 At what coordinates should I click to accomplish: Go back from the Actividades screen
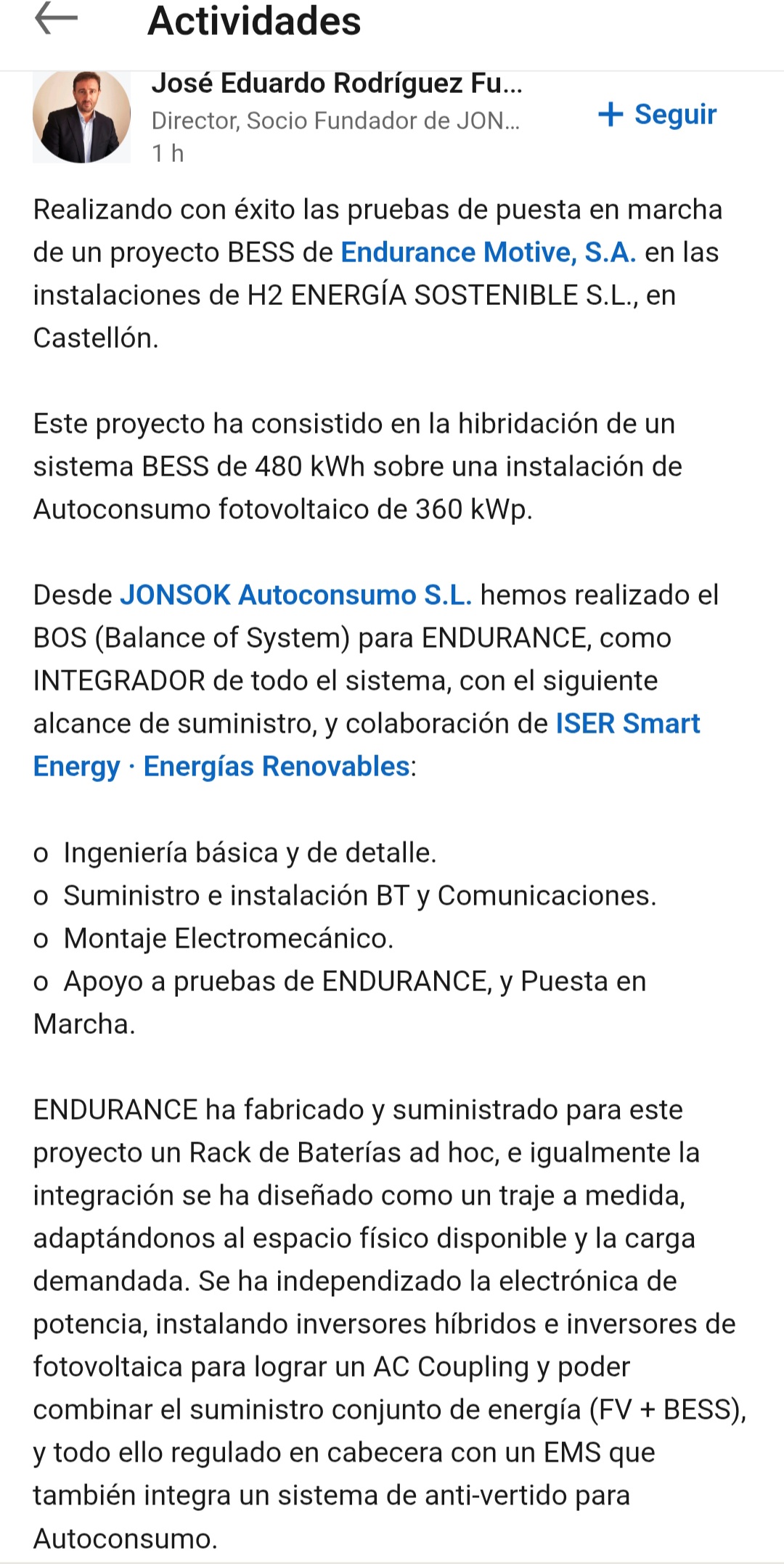click(56, 19)
